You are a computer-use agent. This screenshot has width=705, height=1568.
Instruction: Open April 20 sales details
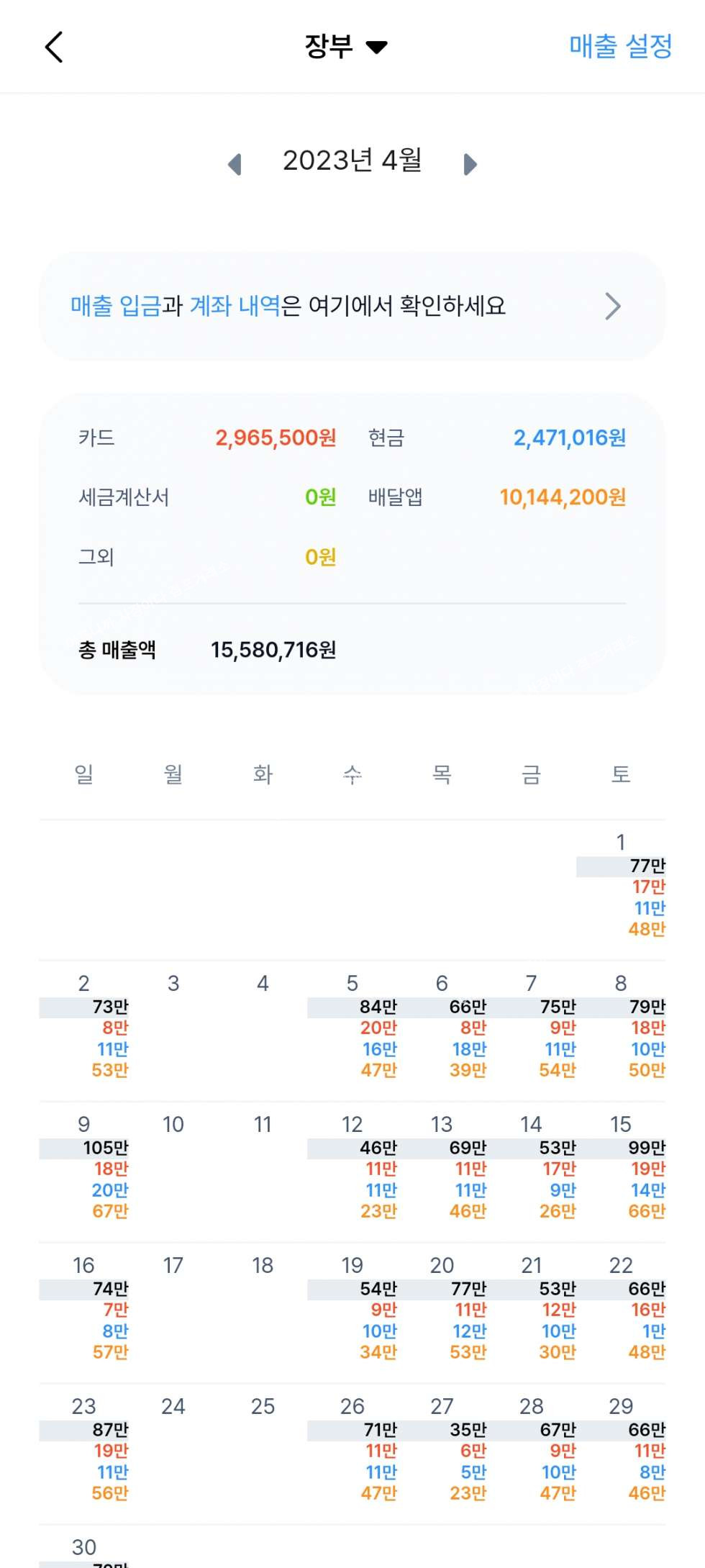point(442,1310)
